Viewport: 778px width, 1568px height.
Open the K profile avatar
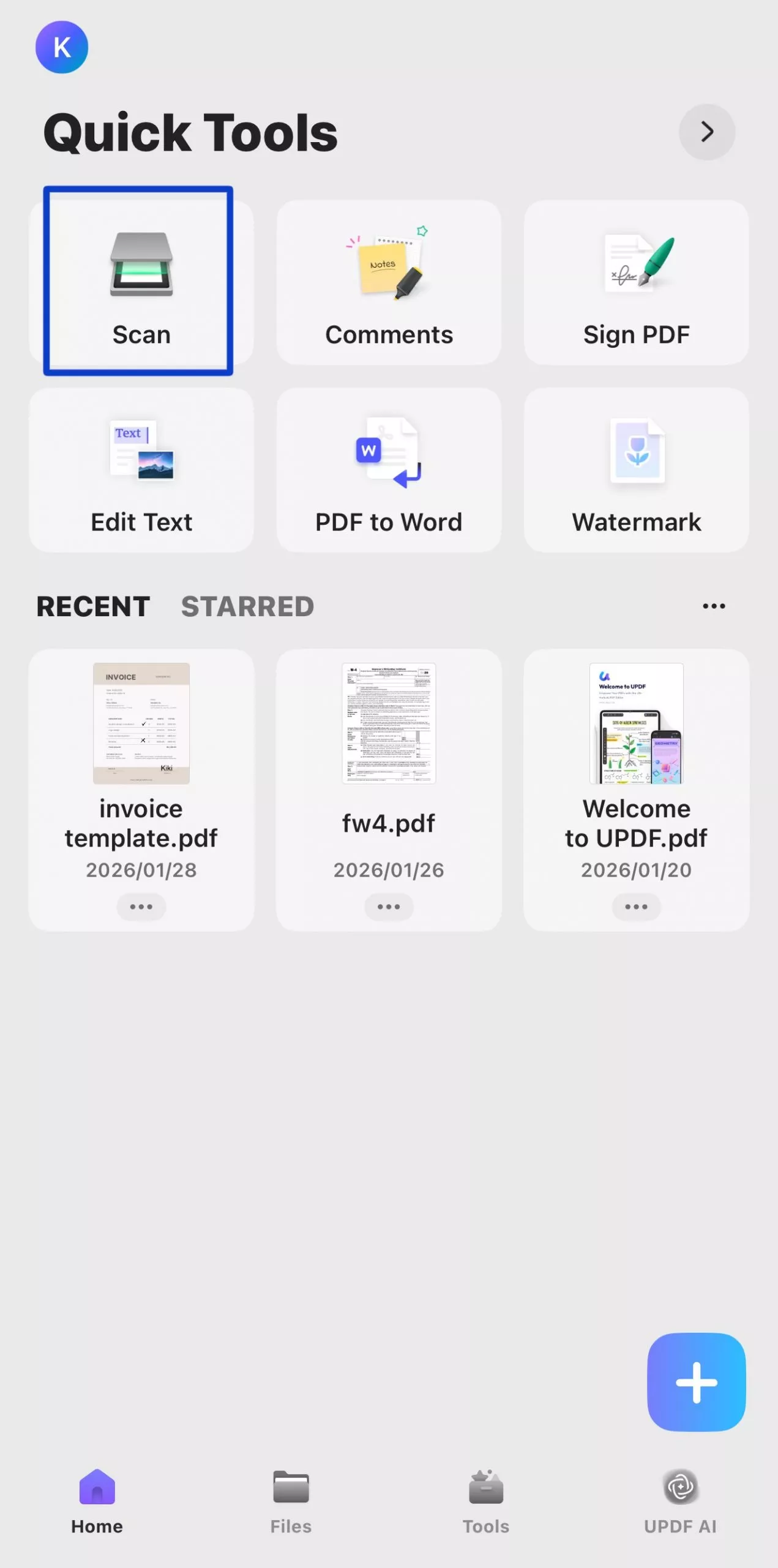[62, 48]
